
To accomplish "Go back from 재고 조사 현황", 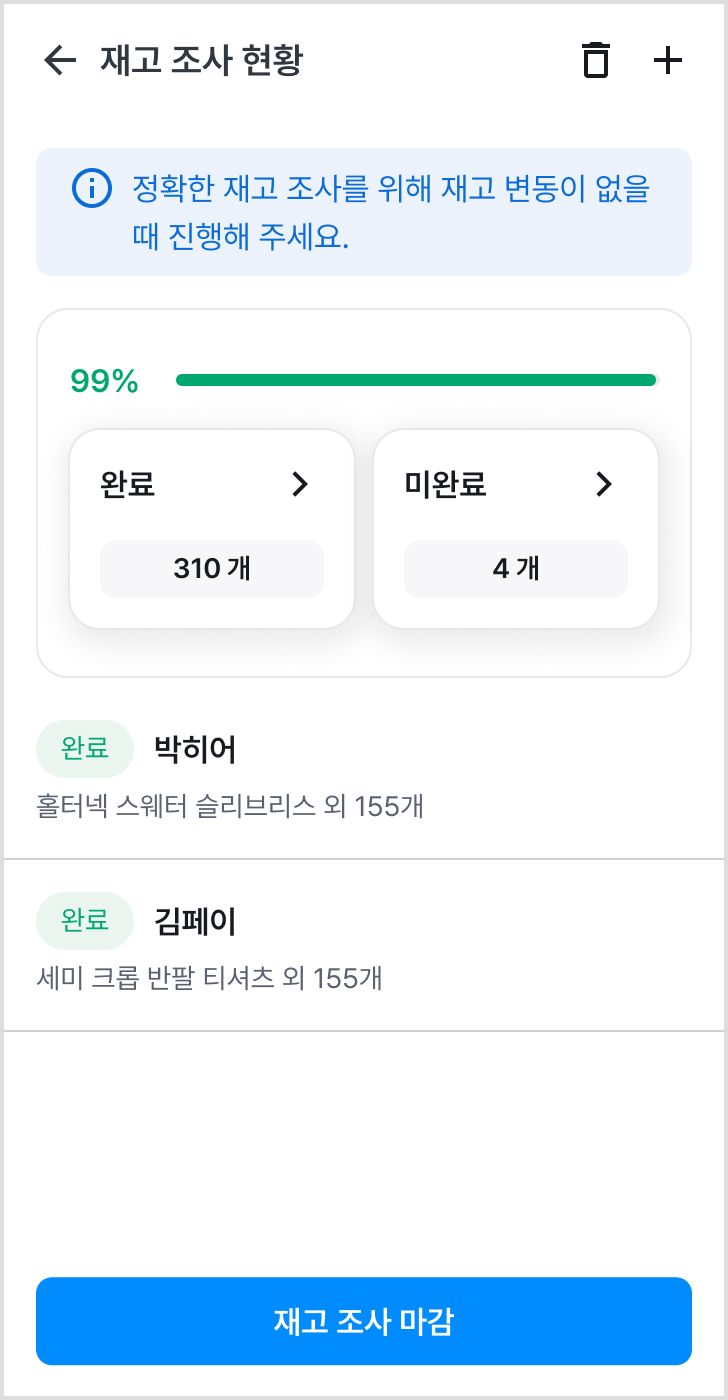I will [60, 61].
